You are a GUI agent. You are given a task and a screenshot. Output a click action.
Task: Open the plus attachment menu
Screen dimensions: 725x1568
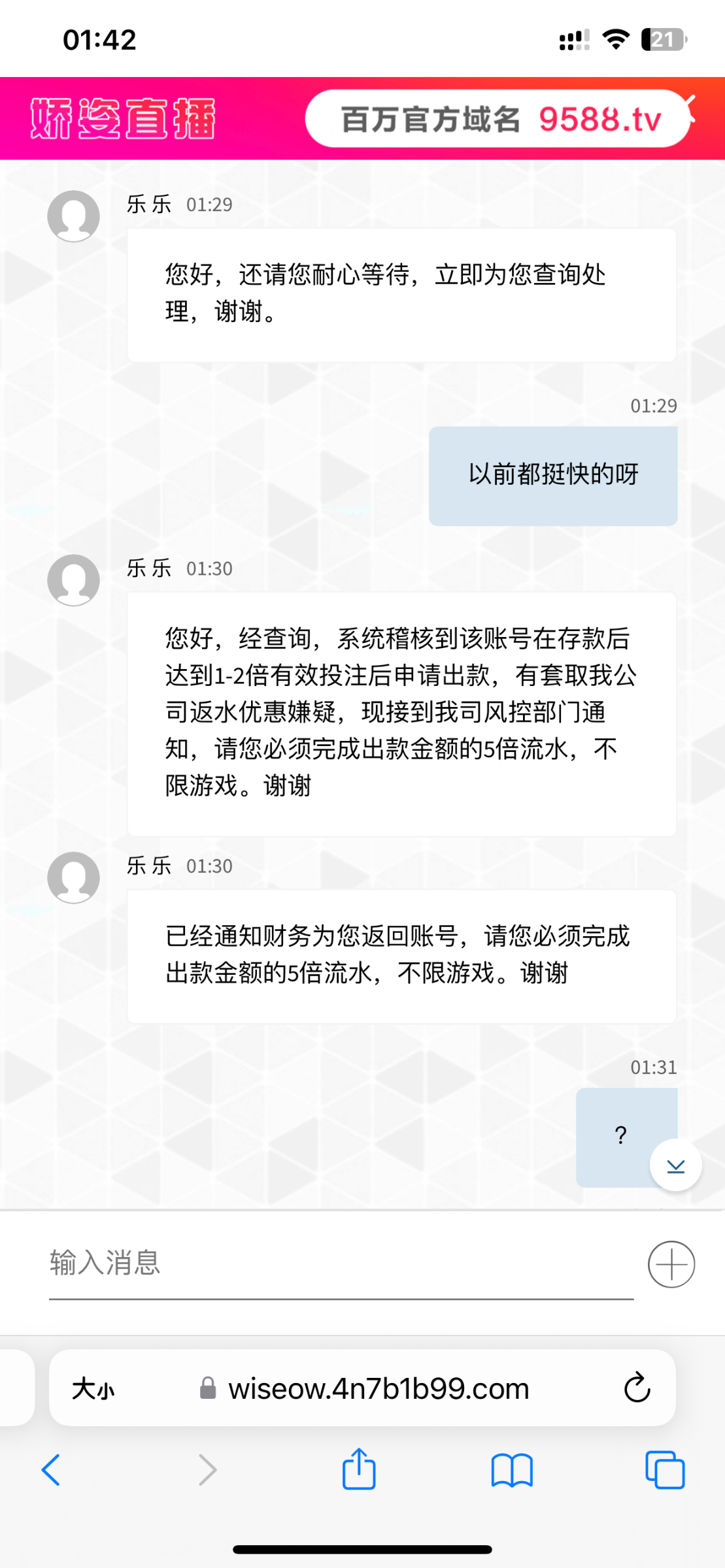click(x=671, y=1264)
